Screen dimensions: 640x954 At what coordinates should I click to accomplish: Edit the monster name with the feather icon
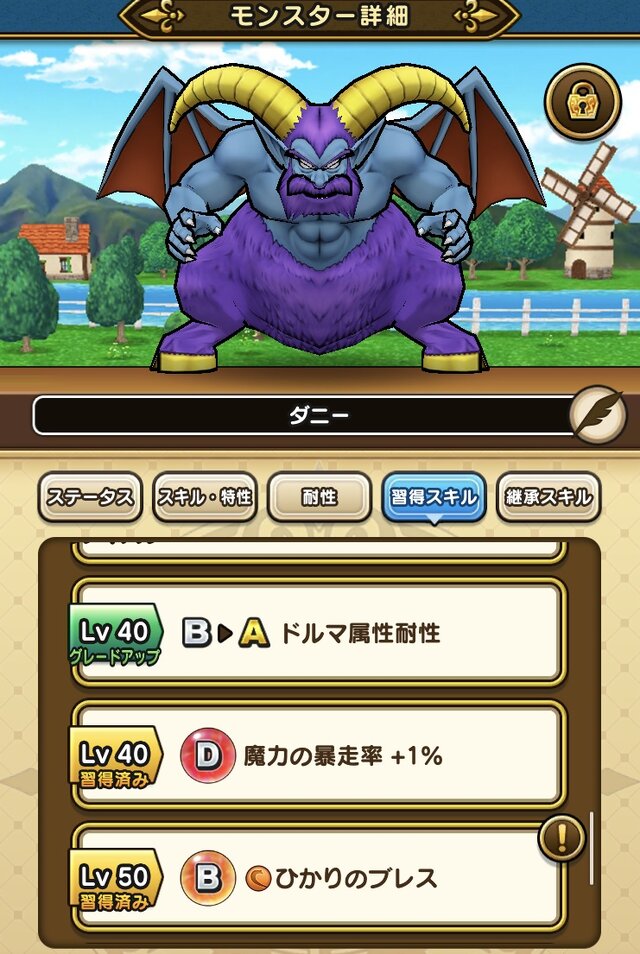point(597,415)
